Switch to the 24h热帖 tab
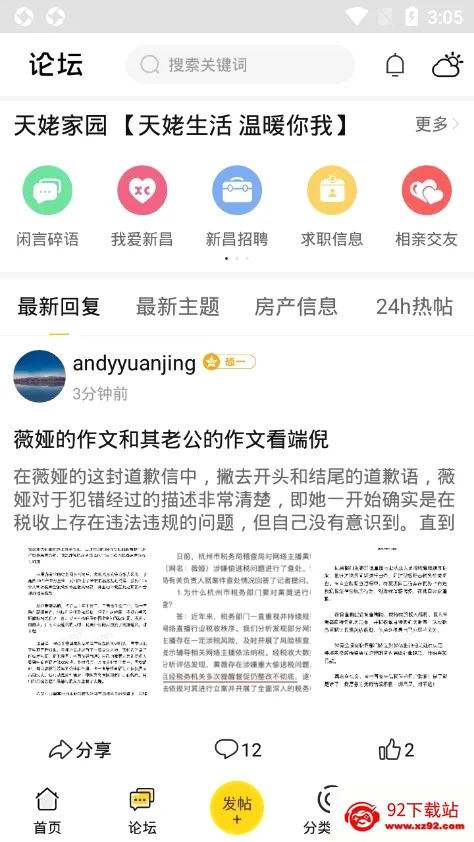 (414, 307)
